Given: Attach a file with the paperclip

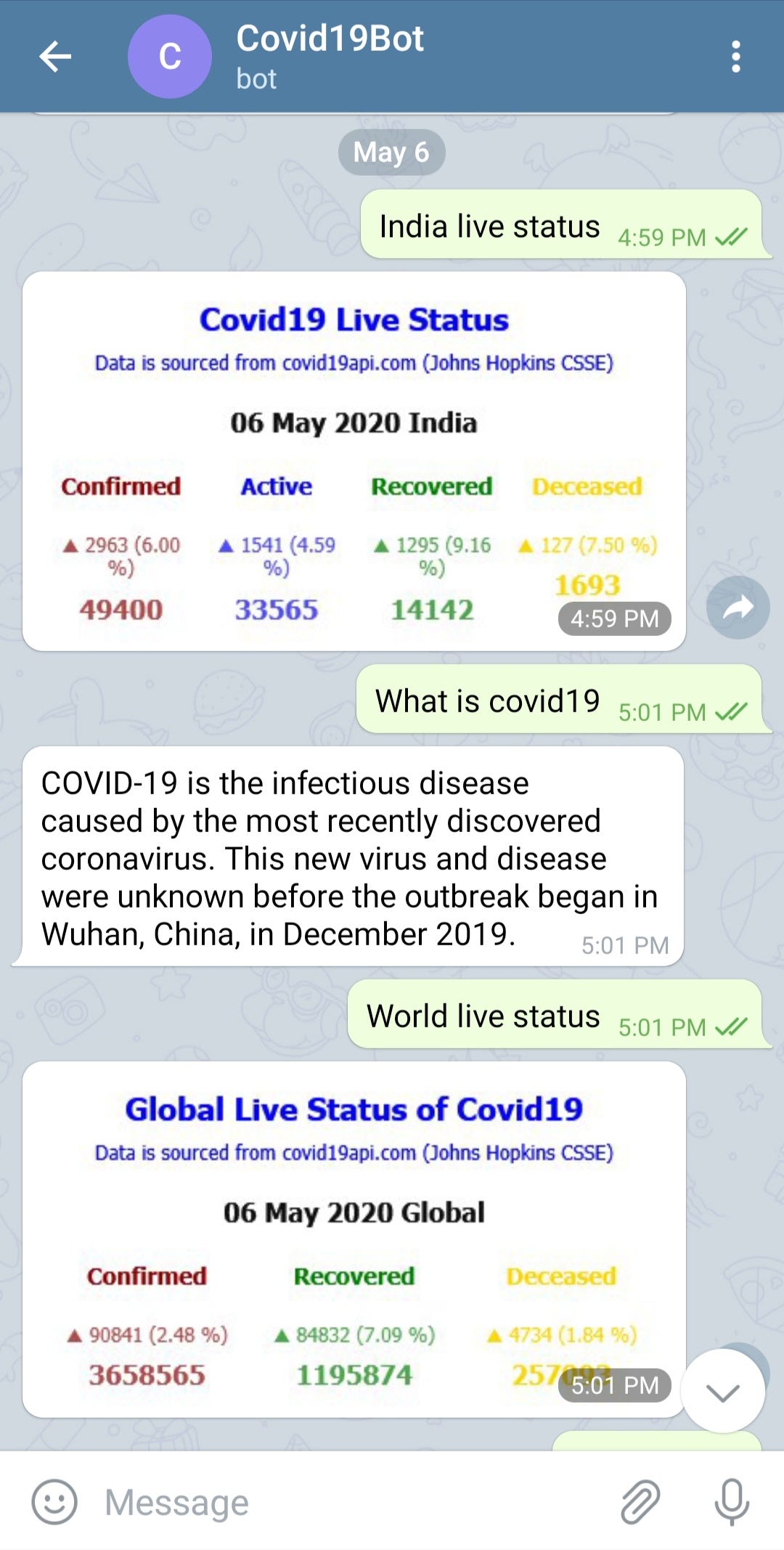Looking at the screenshot, I should coord(640,1501).
